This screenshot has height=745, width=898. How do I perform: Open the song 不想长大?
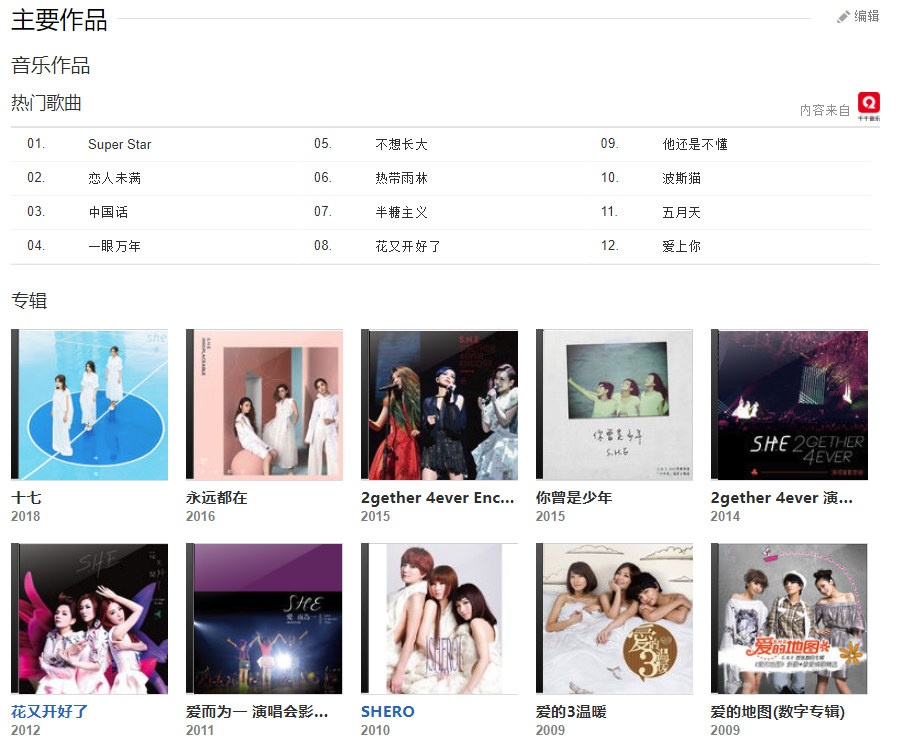pyautogui.click(x=401, y=144)
